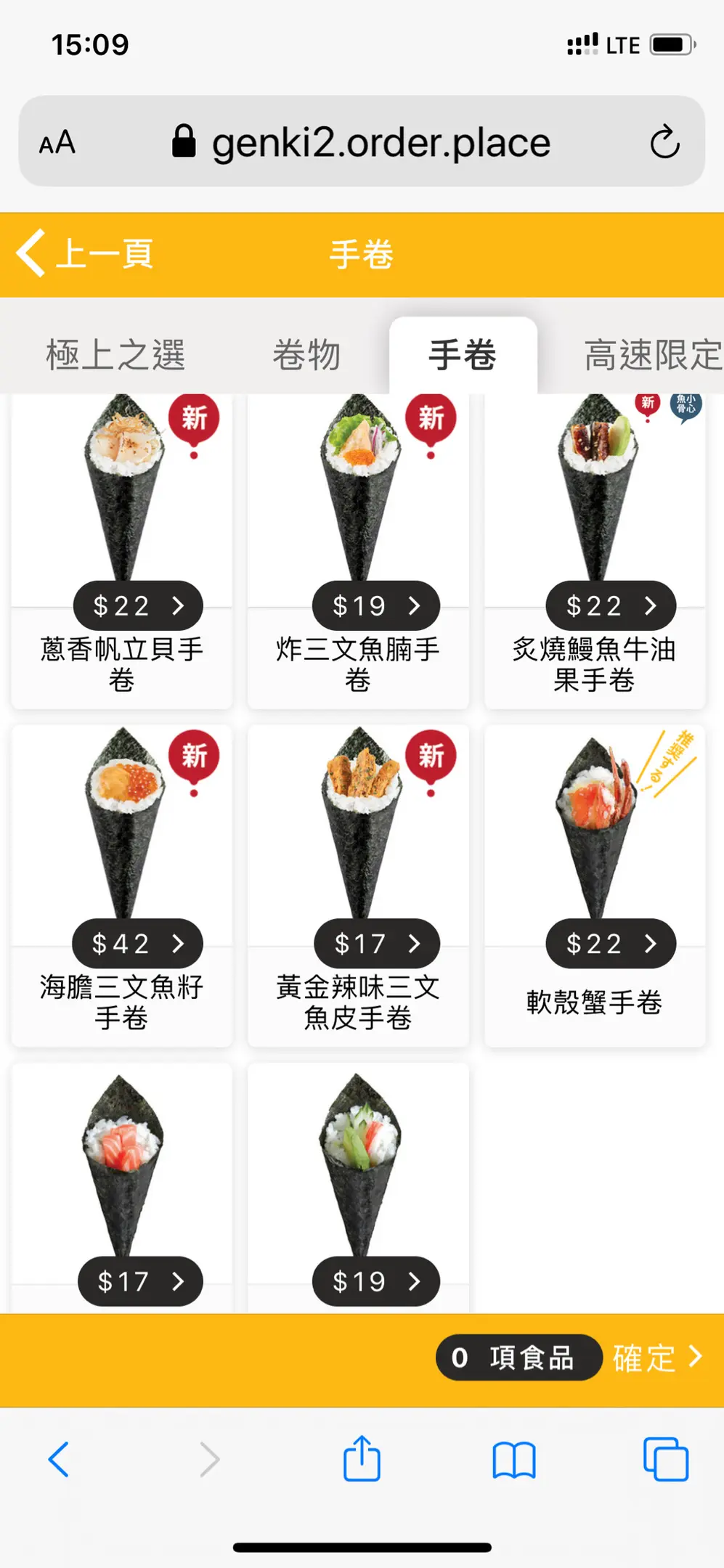724x1568 pixels.
Task: Switch to the 極上之選 tab
Action: 115,355
